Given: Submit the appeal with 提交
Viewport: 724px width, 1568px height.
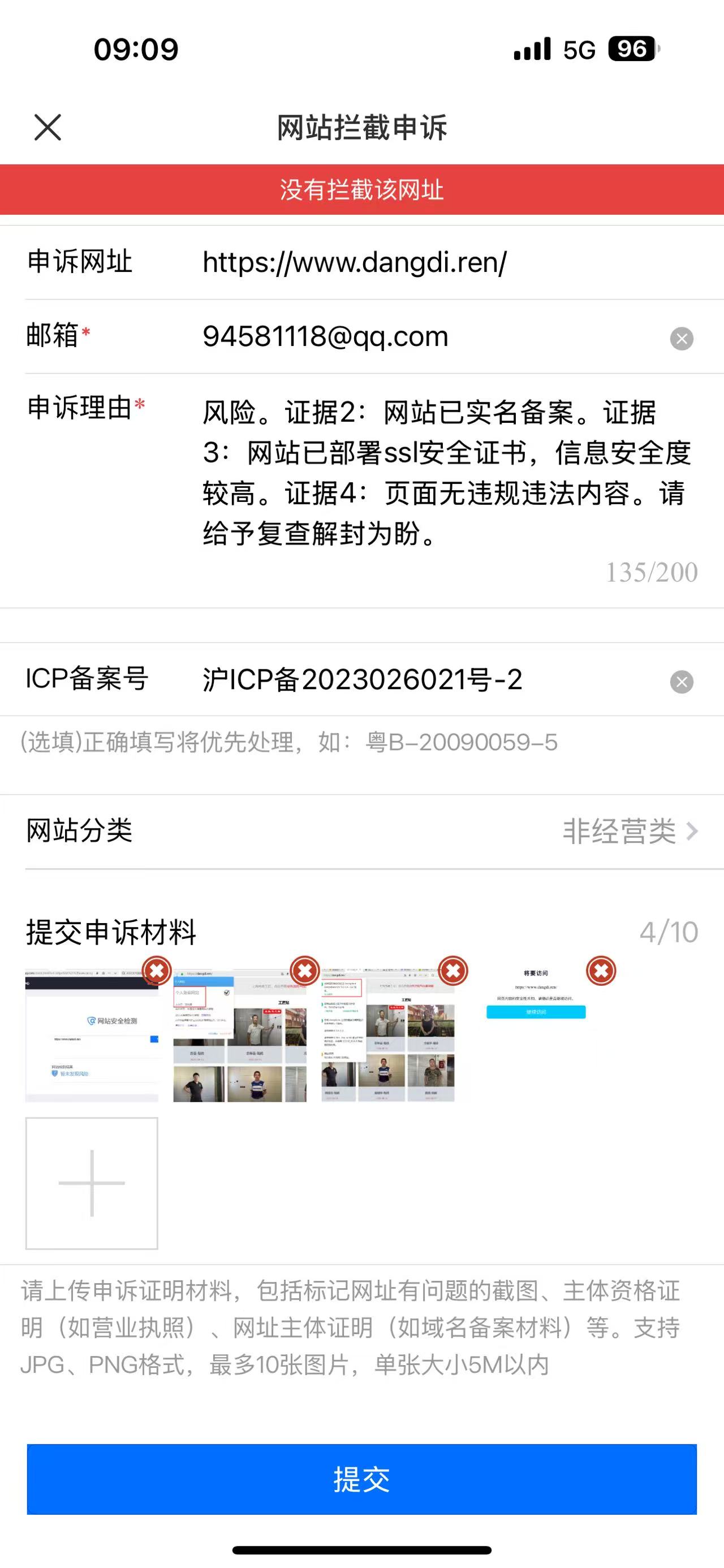Looking at the screenshot, I should point(361,1479).
